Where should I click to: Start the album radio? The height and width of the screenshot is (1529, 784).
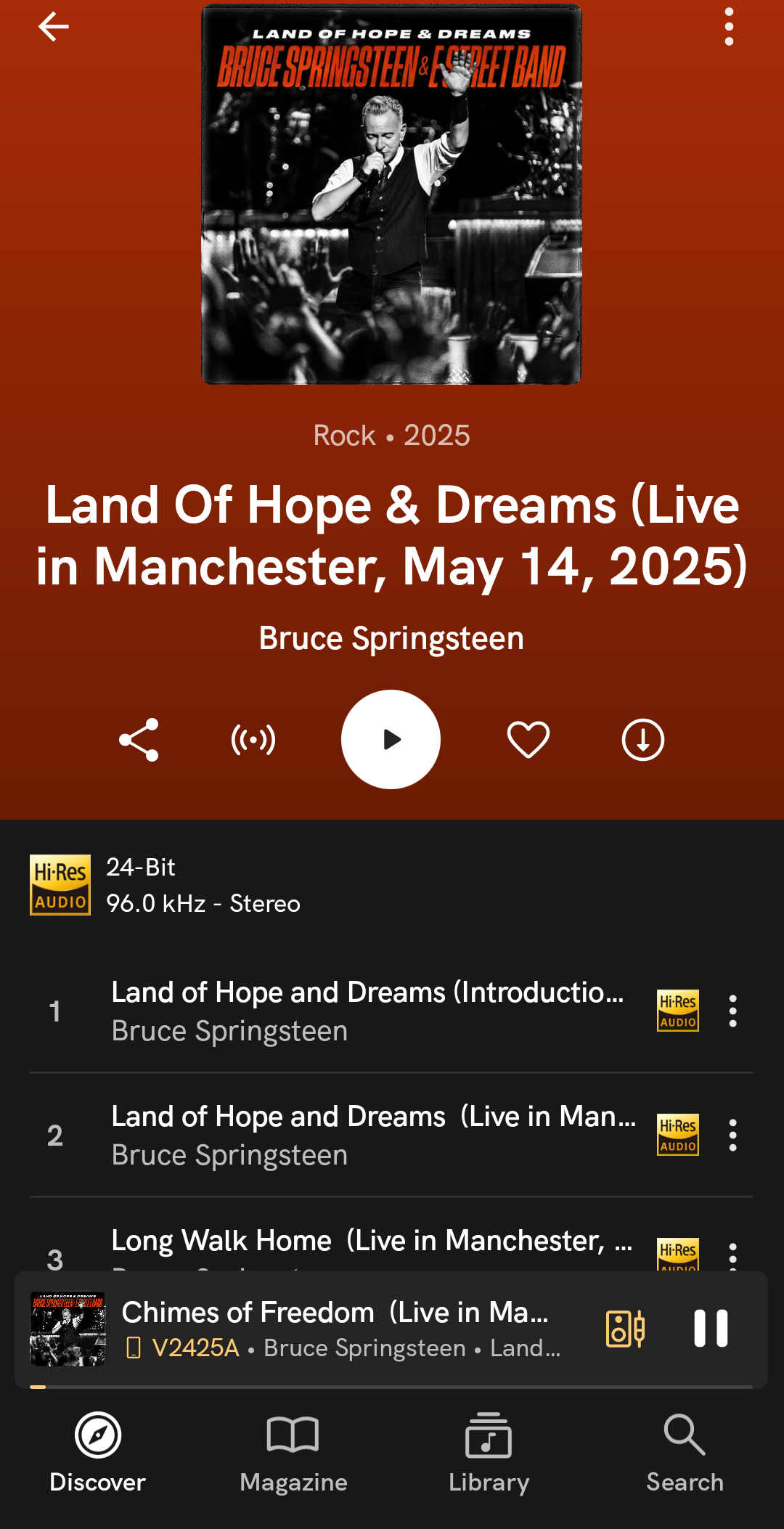[253, 740]
